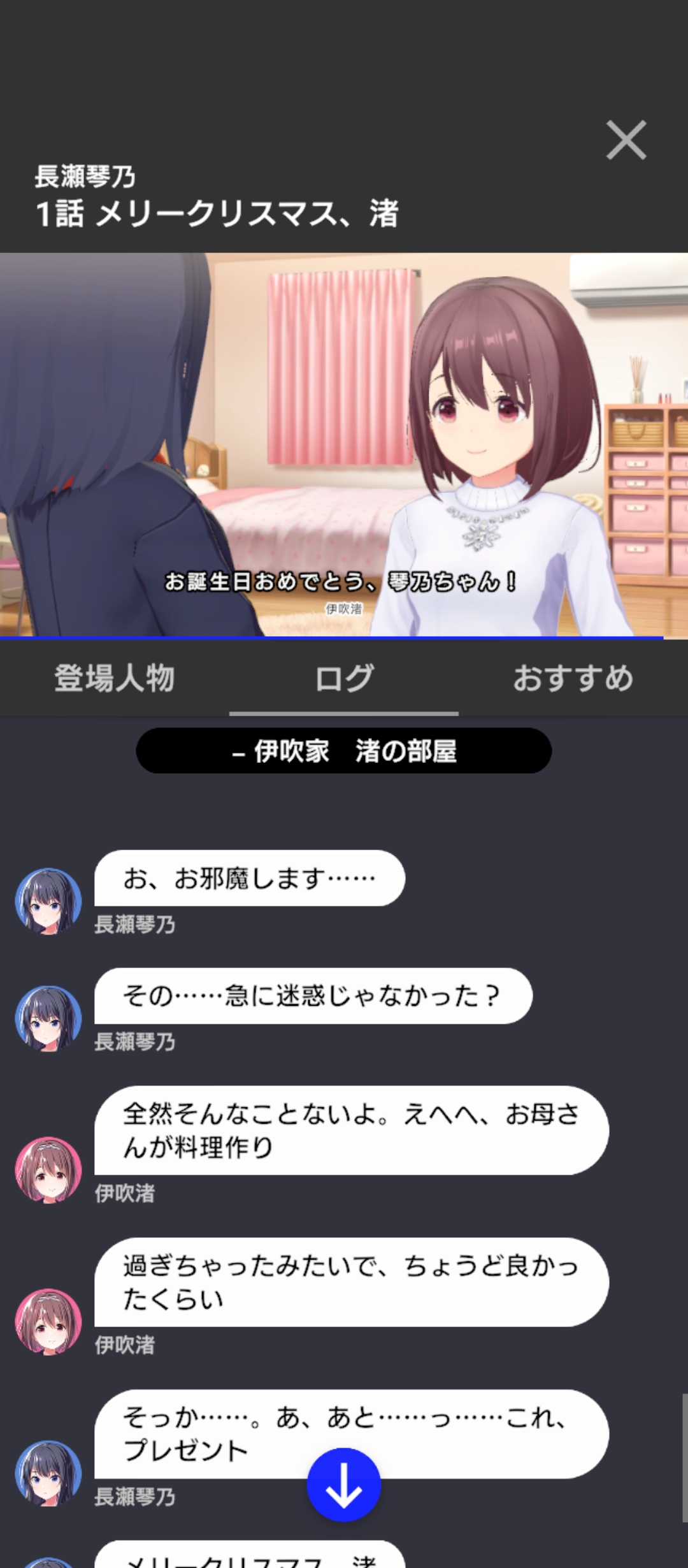The width and height of the screenshot is (688, 1568).
Task: Tap the story video player
Action: point(344,445)
